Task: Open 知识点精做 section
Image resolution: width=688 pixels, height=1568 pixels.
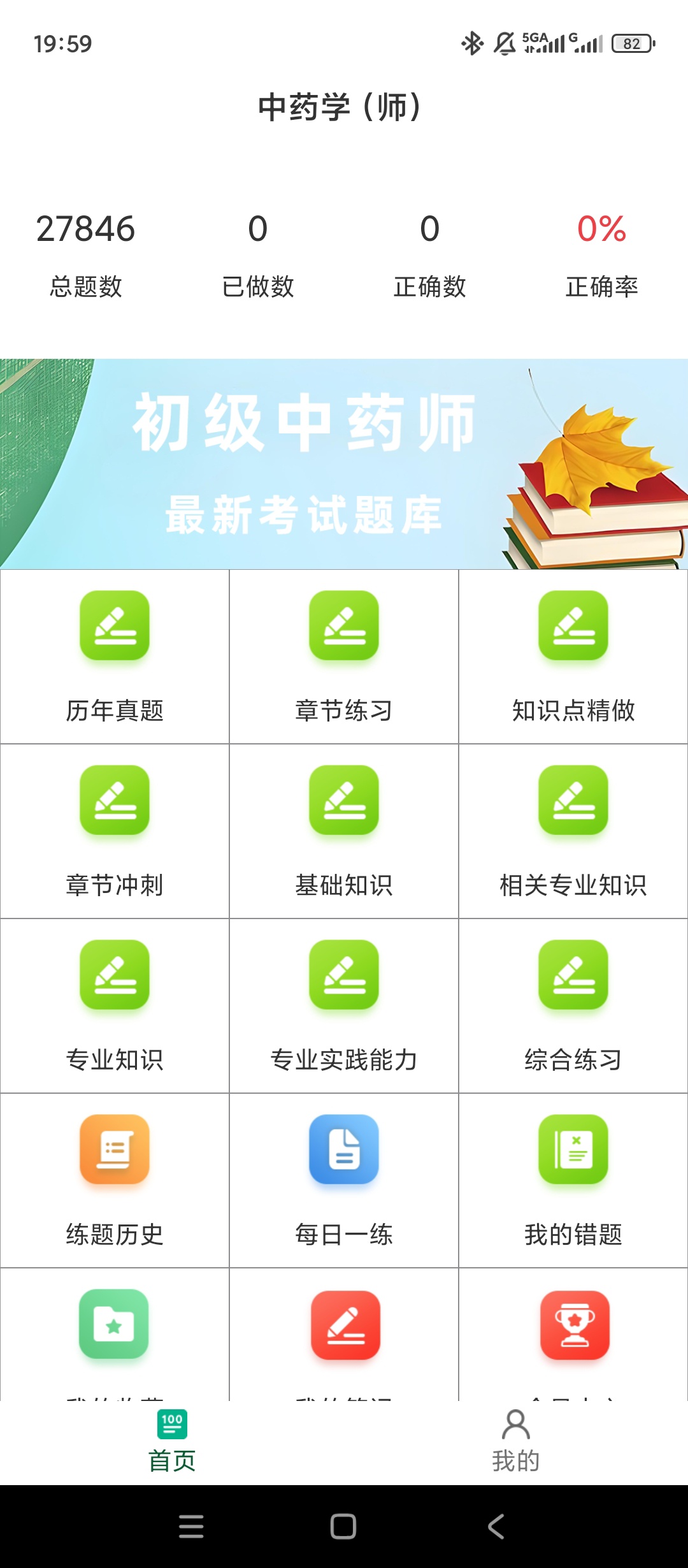Action: [x=573, y=657]
